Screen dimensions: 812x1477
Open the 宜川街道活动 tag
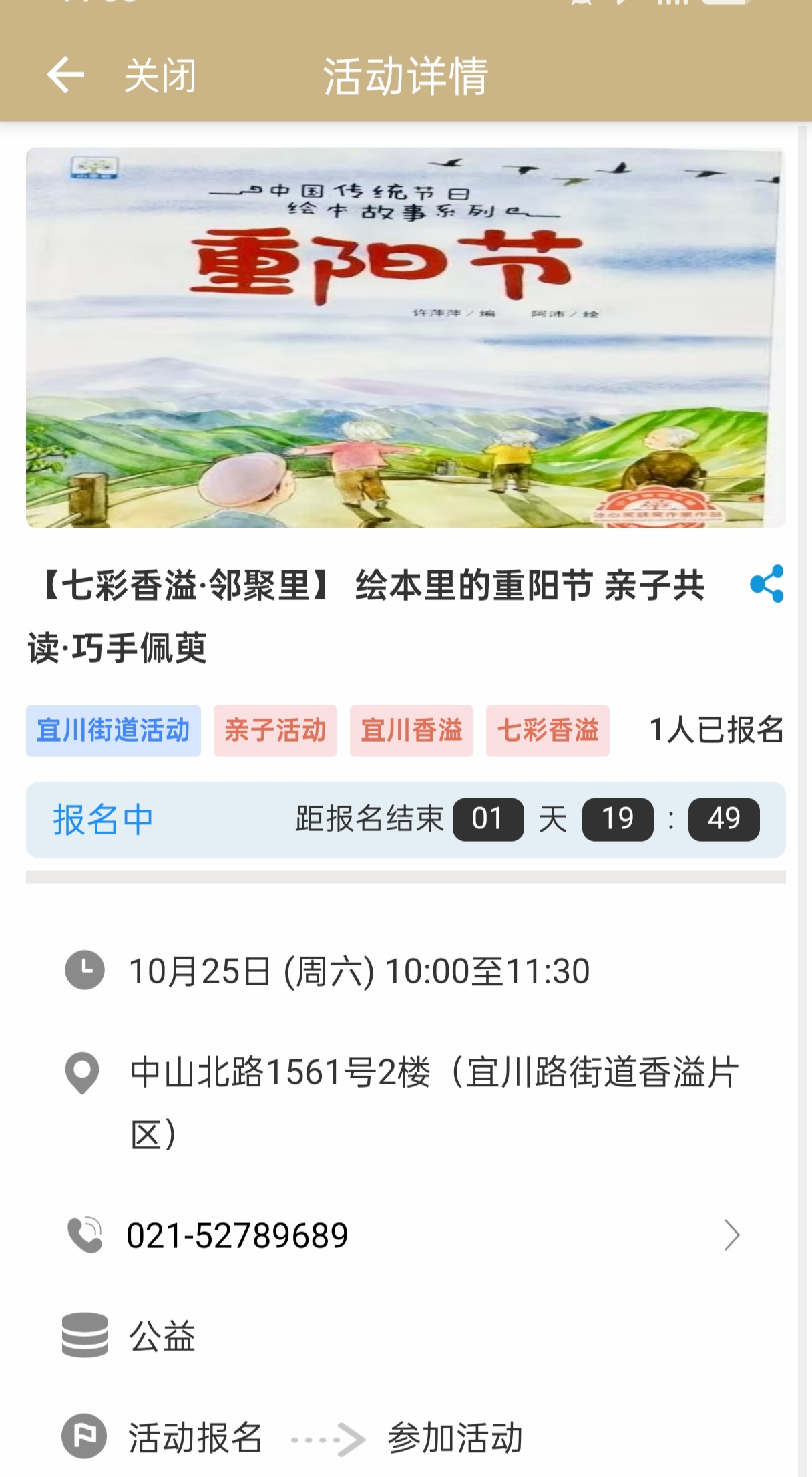click(x=114, y=731)
